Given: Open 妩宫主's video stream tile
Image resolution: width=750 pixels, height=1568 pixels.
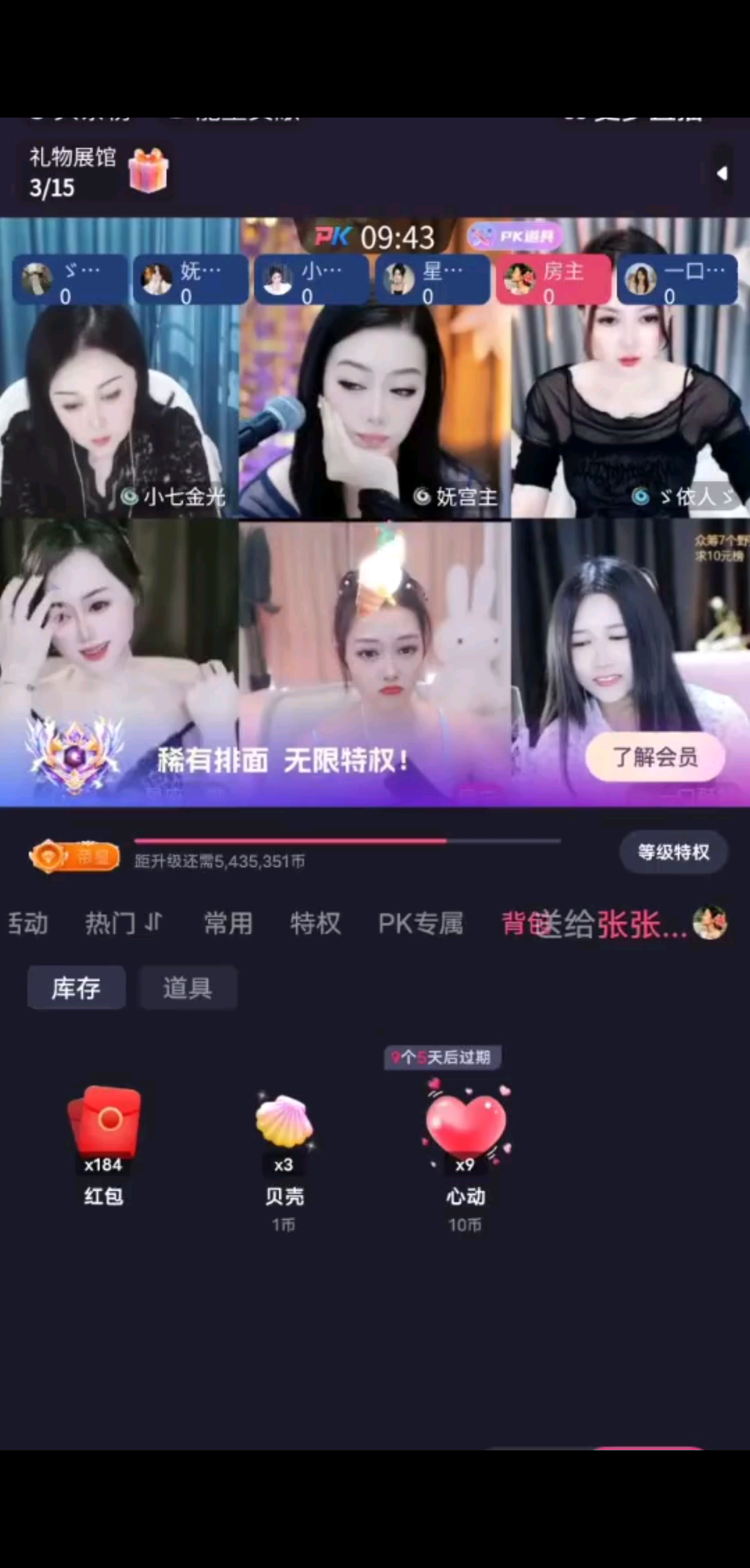Looking at the screenshot, I should (374, 414).
